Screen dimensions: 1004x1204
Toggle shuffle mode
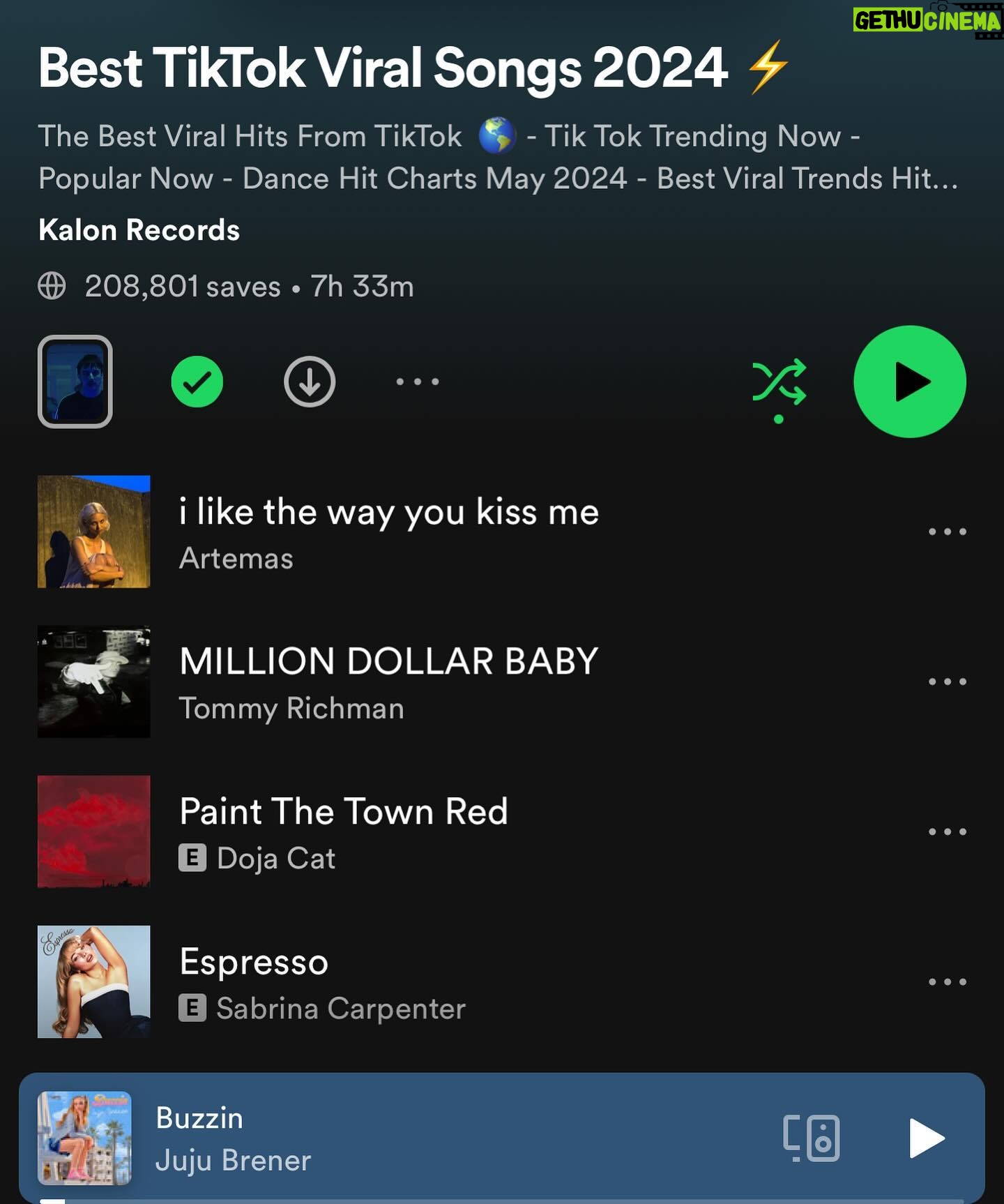point(779,382)
